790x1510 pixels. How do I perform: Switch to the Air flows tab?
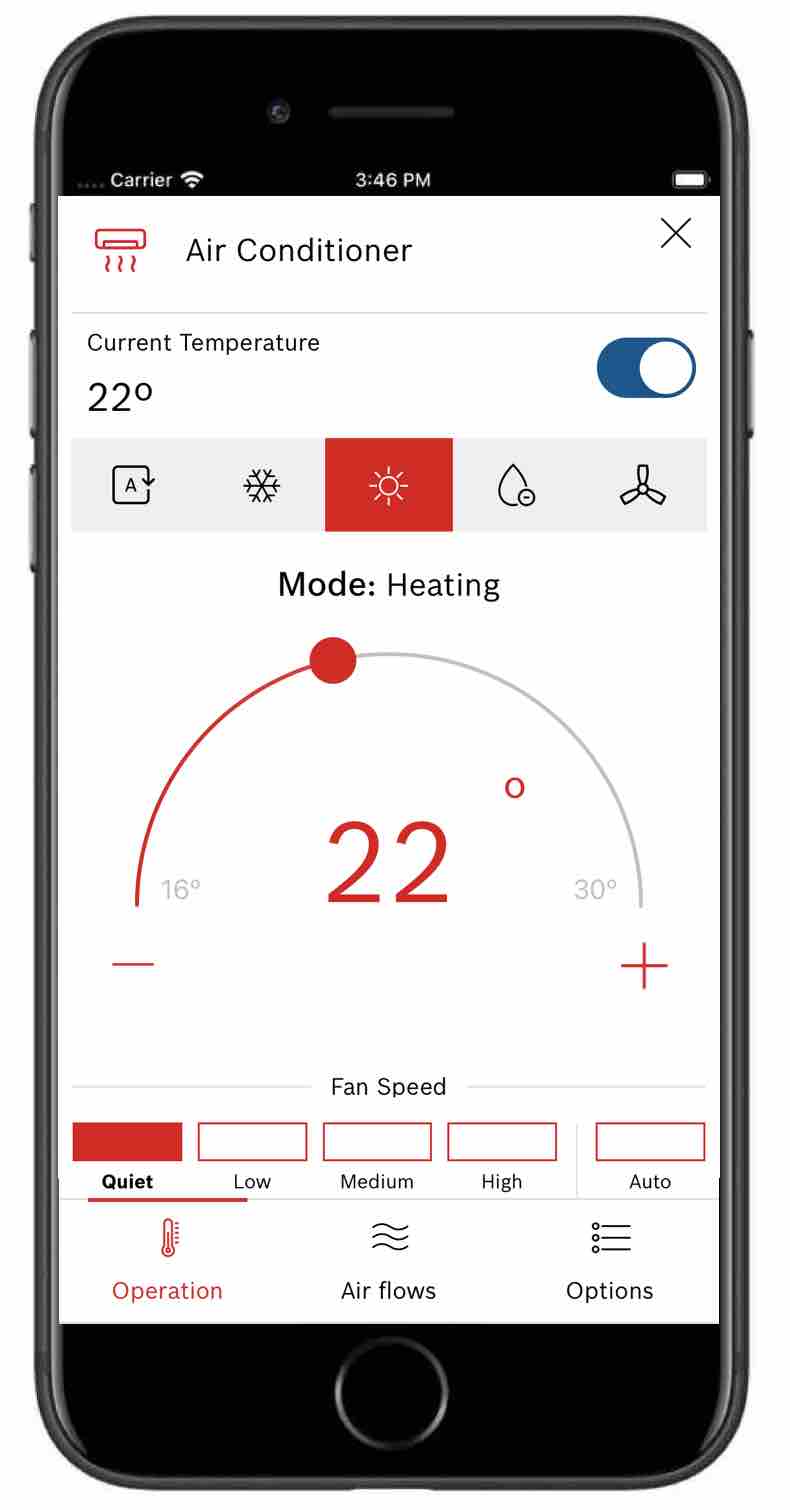coord(389,1261)
